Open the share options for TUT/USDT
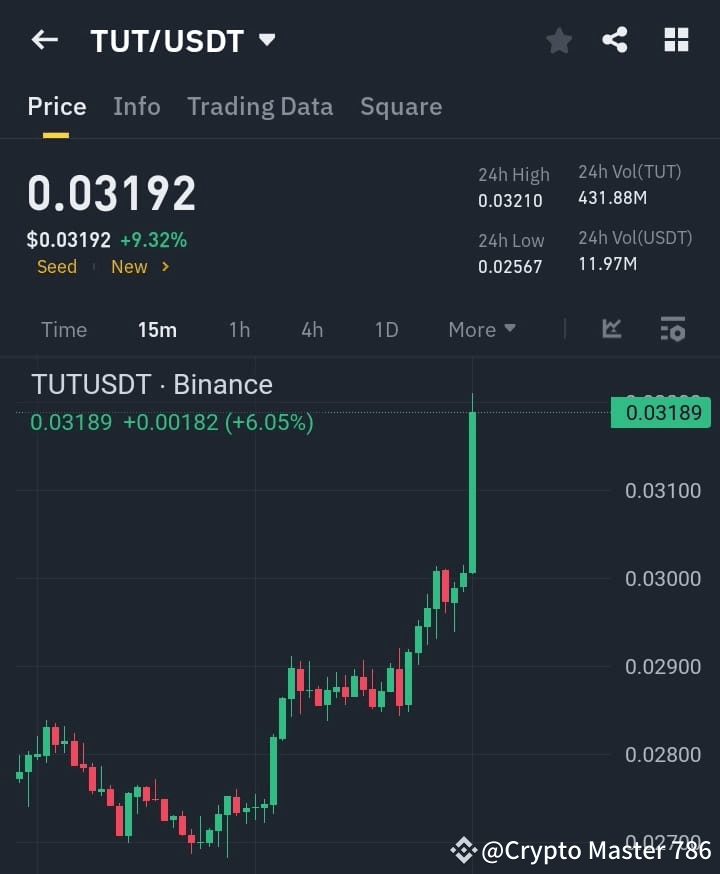Screen dimensions: 720x874 (616, 40)
